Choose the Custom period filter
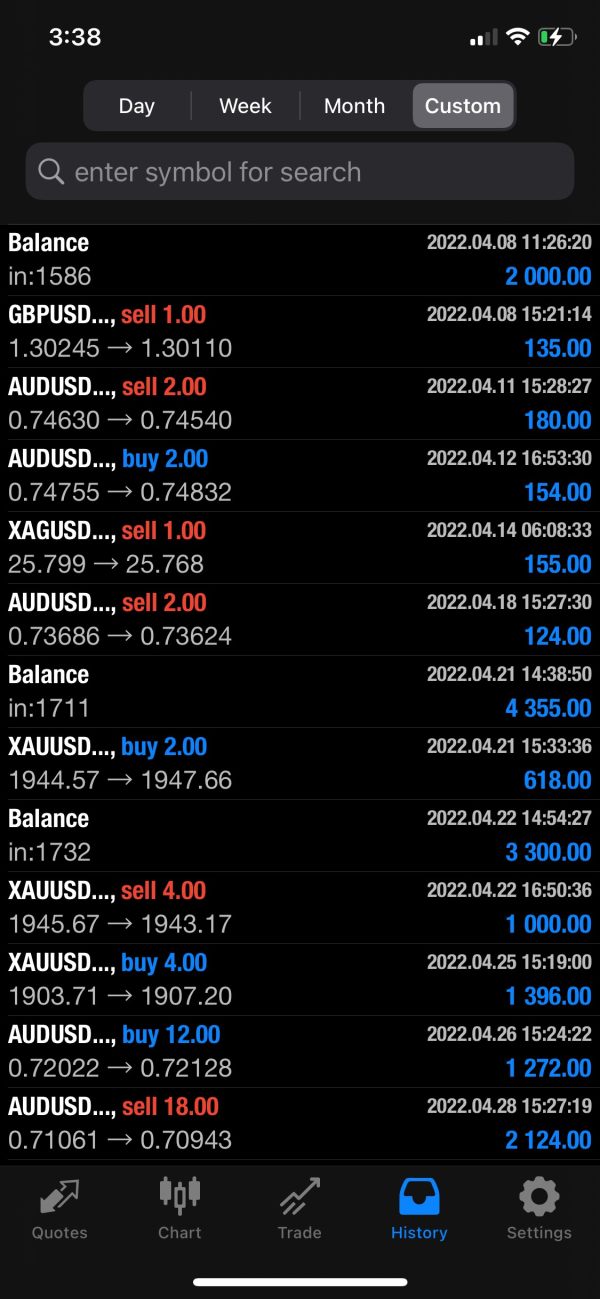Viewport: 600px width, 1299px height. tap(462, 106)
